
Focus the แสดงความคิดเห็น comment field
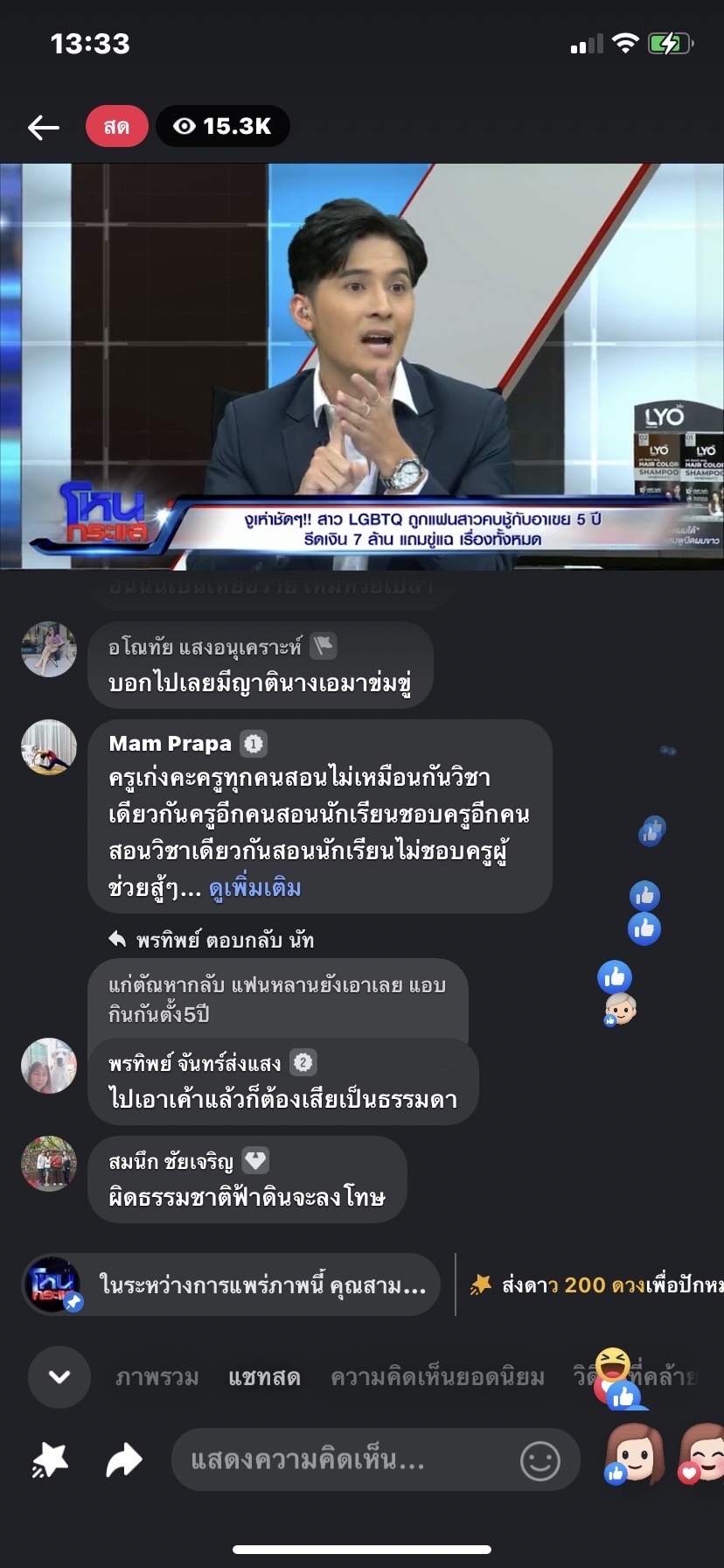tap(350, 1459)
